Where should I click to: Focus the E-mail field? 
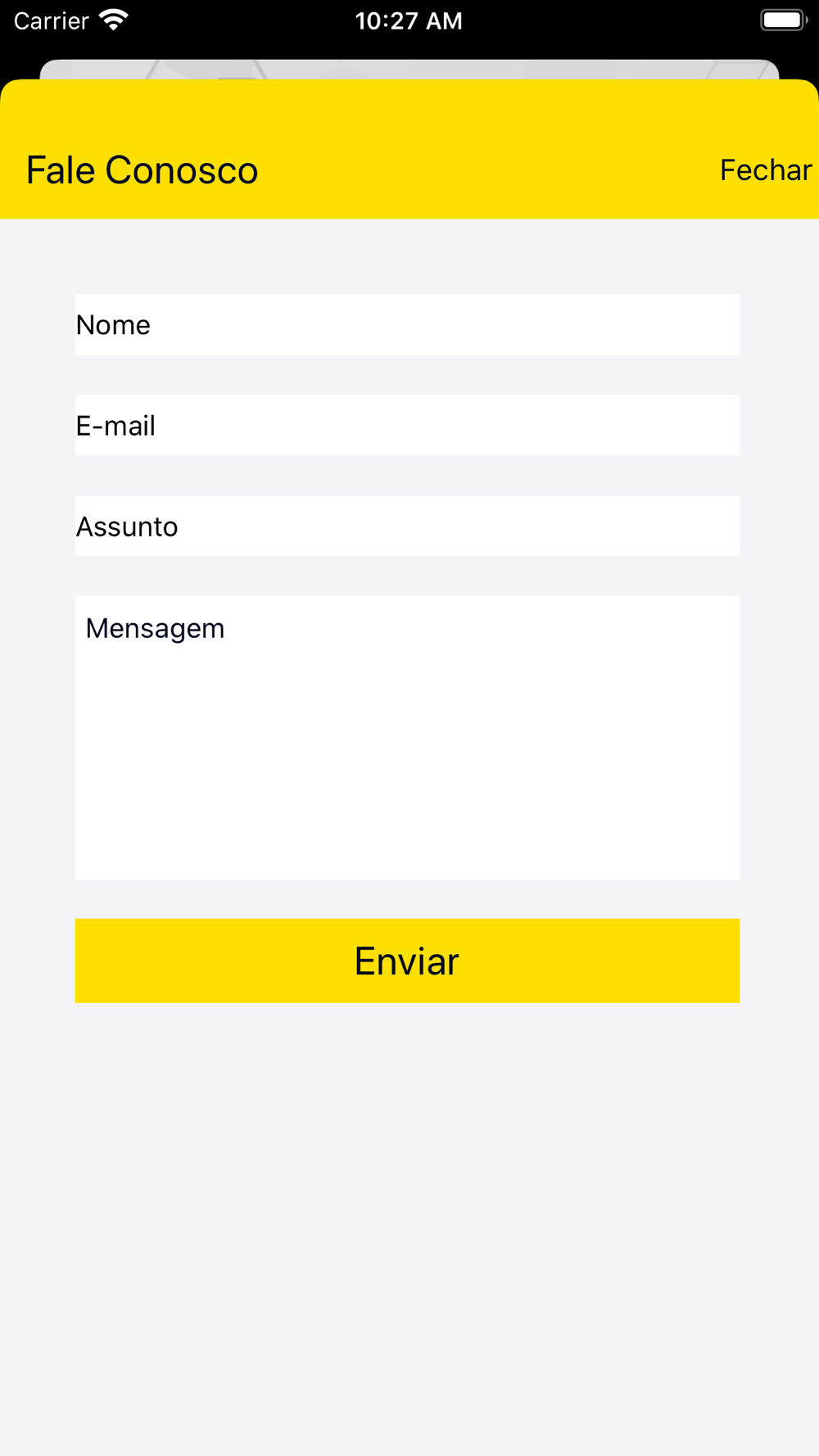(407, 425)
